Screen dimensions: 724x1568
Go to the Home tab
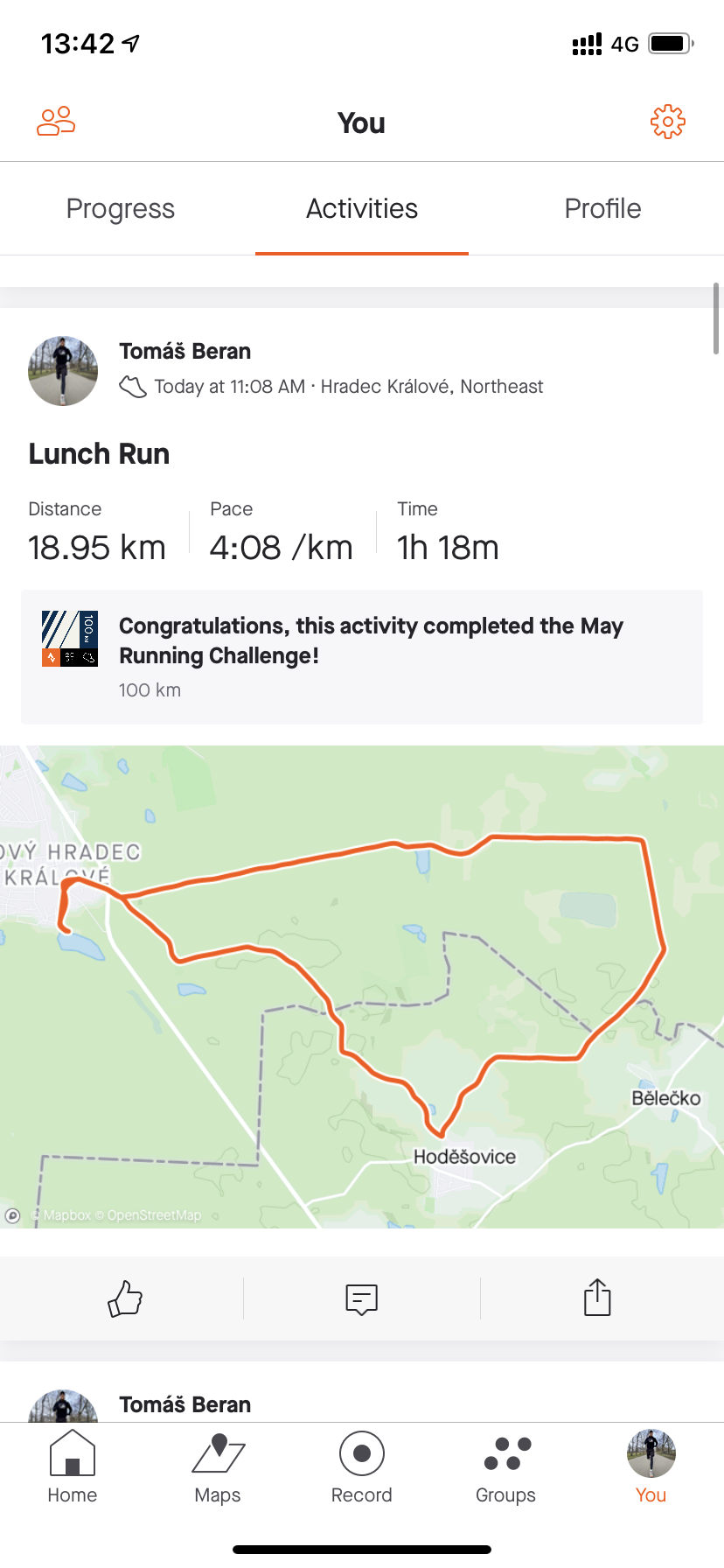point(73,1467)
